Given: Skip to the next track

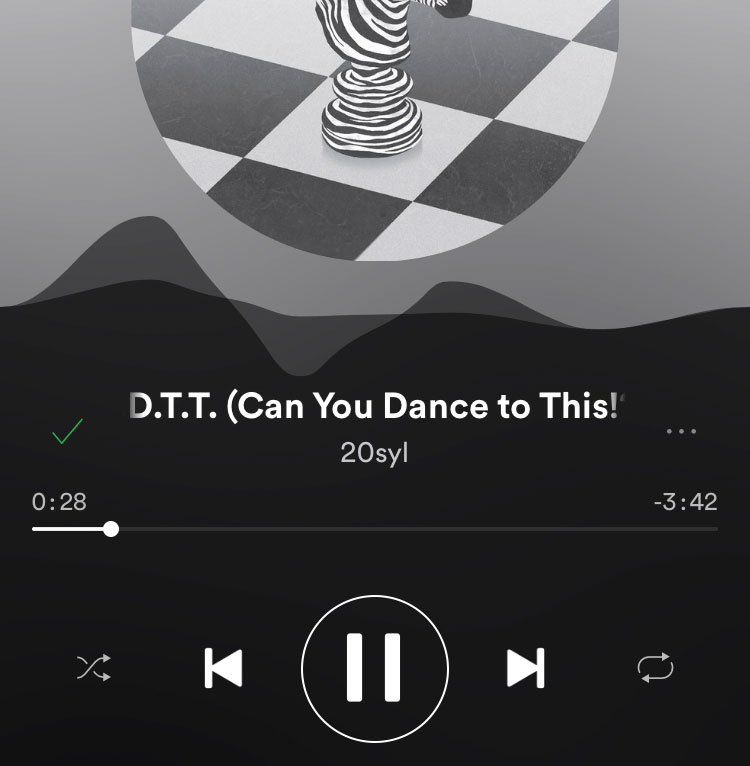Looking at the screenshot, I should click(x=525, y=668).
